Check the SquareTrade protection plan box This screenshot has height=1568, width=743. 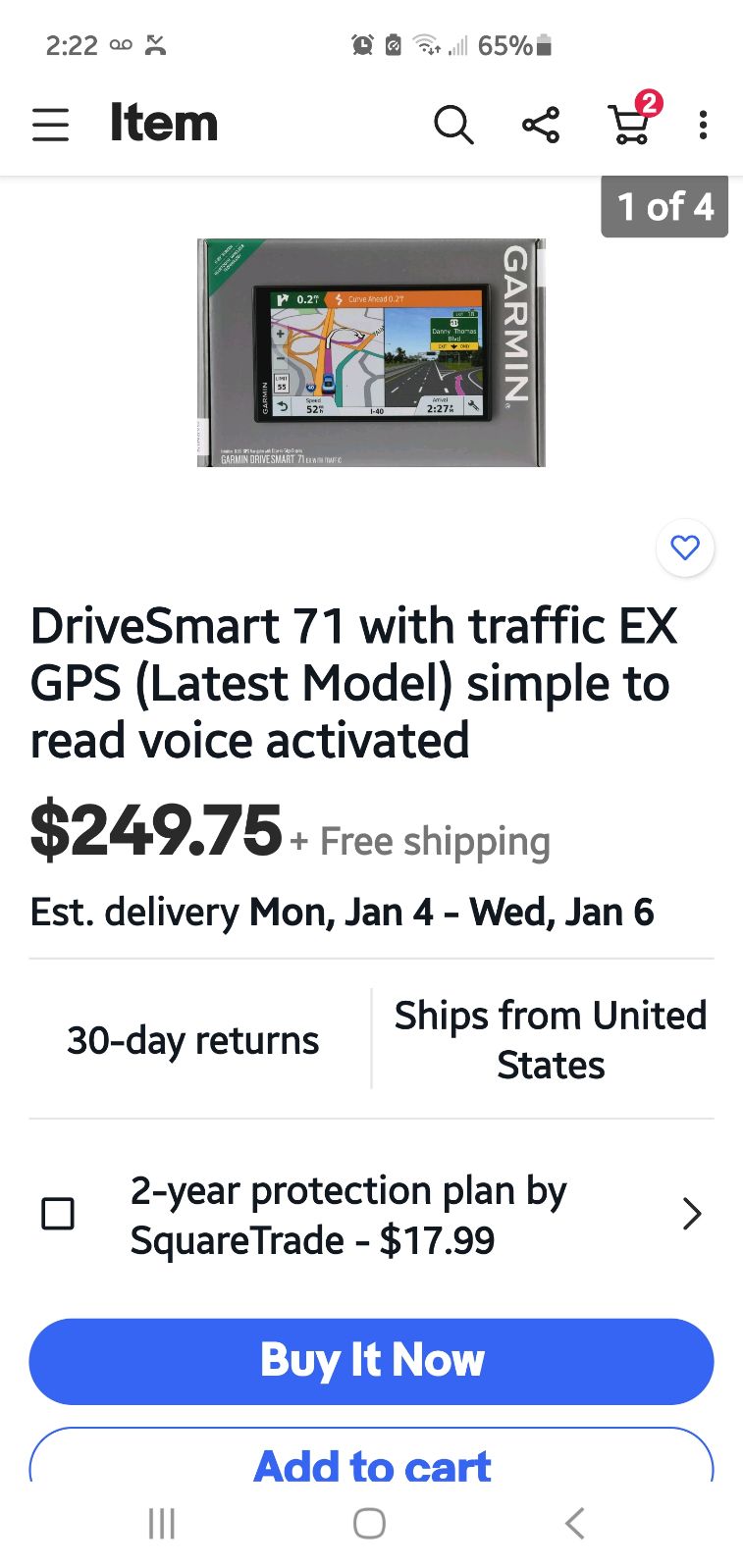58,1214
